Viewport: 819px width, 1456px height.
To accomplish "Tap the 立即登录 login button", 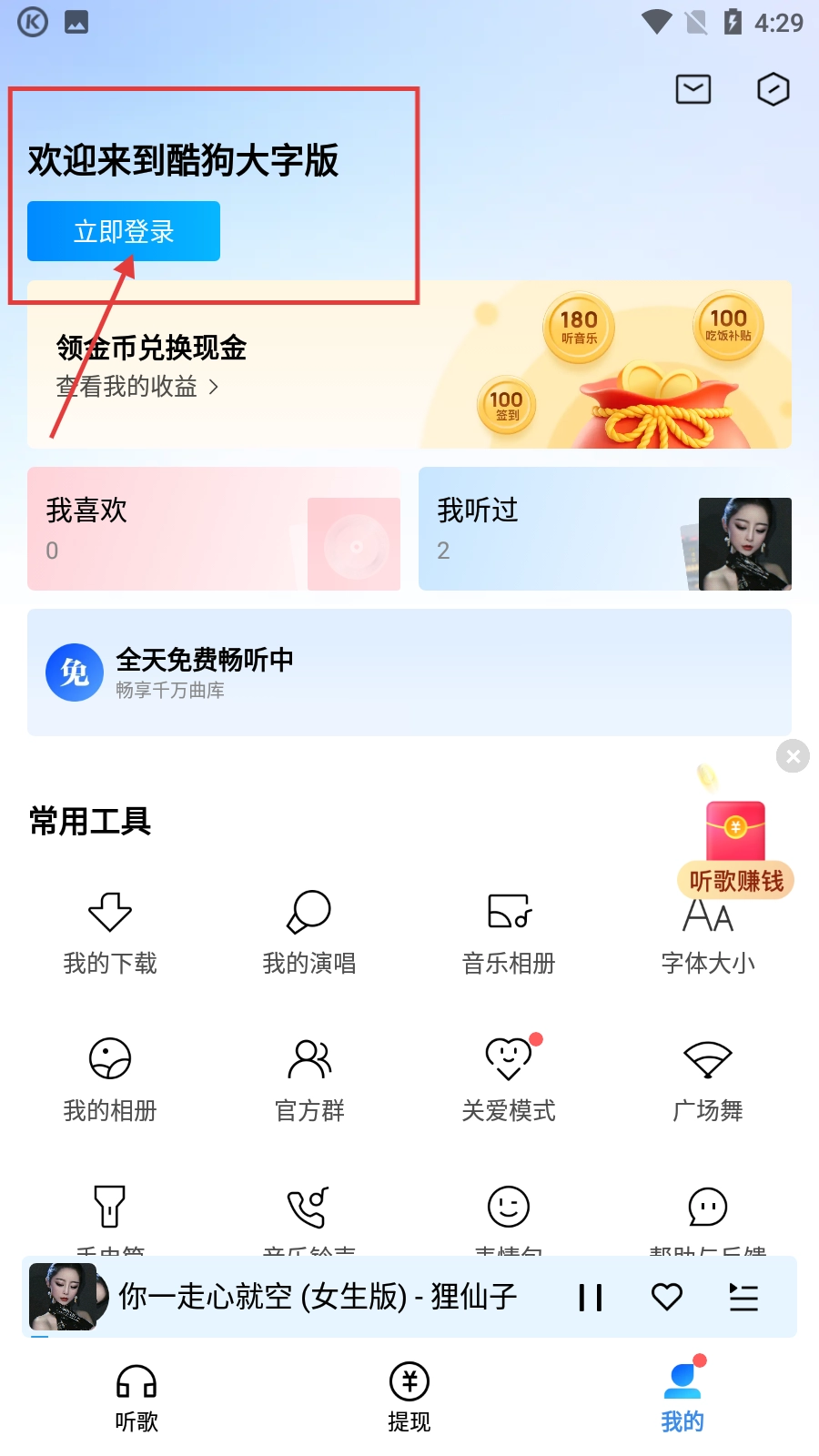I will click(x=124, y=231).
